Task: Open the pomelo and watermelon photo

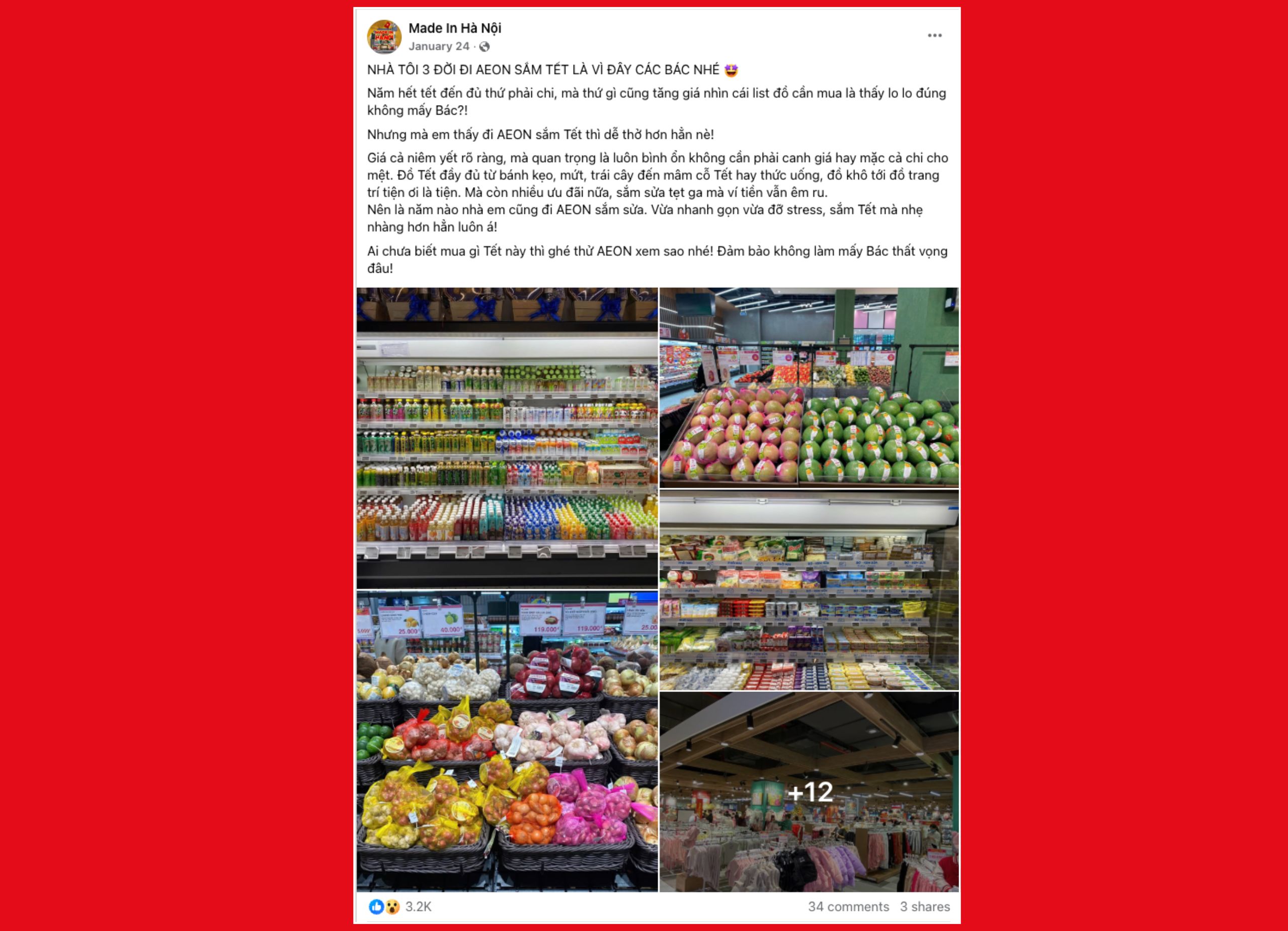Action: coord(809,387)
